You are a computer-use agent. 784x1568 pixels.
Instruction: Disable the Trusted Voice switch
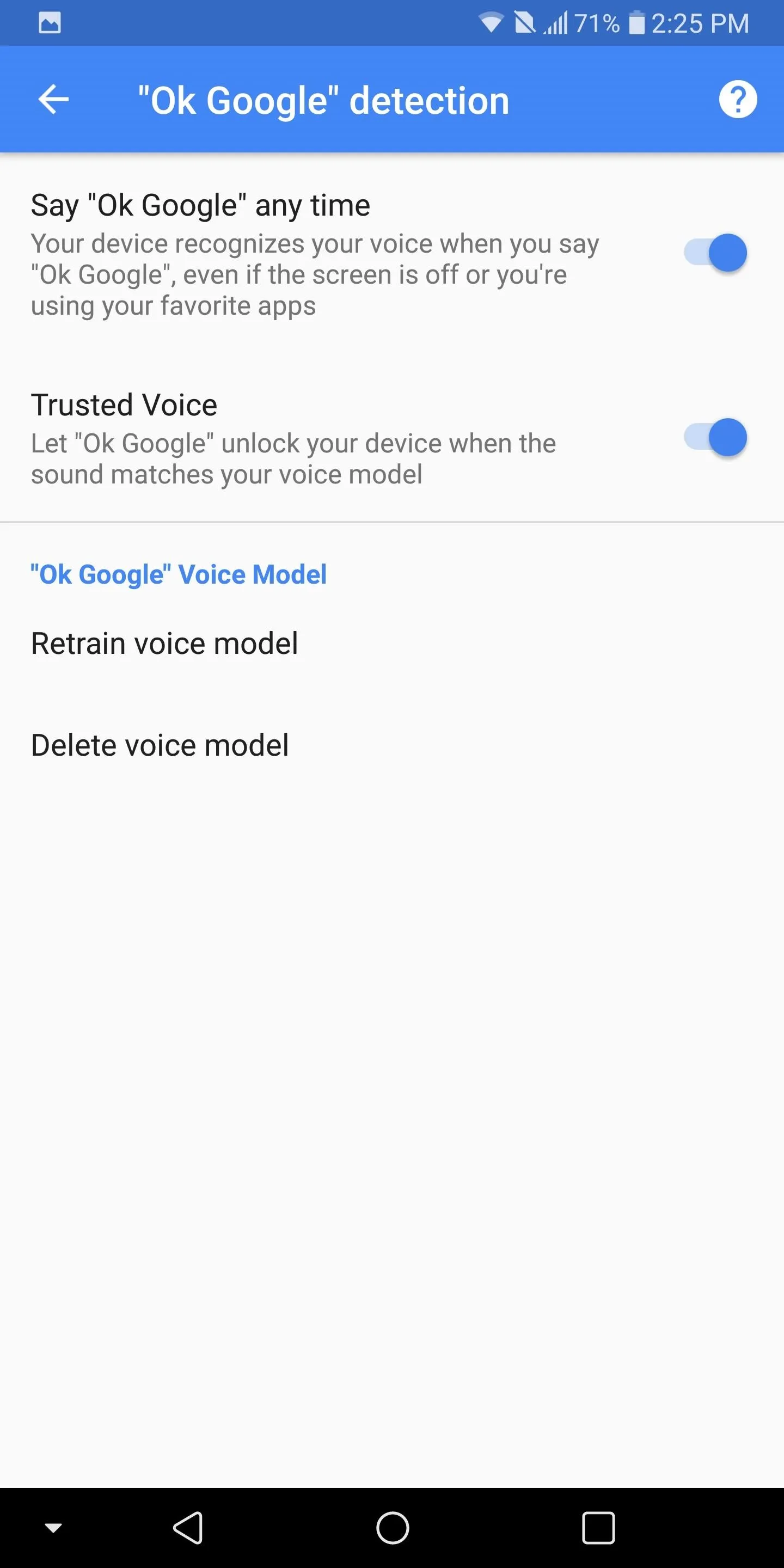[x=715, y=437]
